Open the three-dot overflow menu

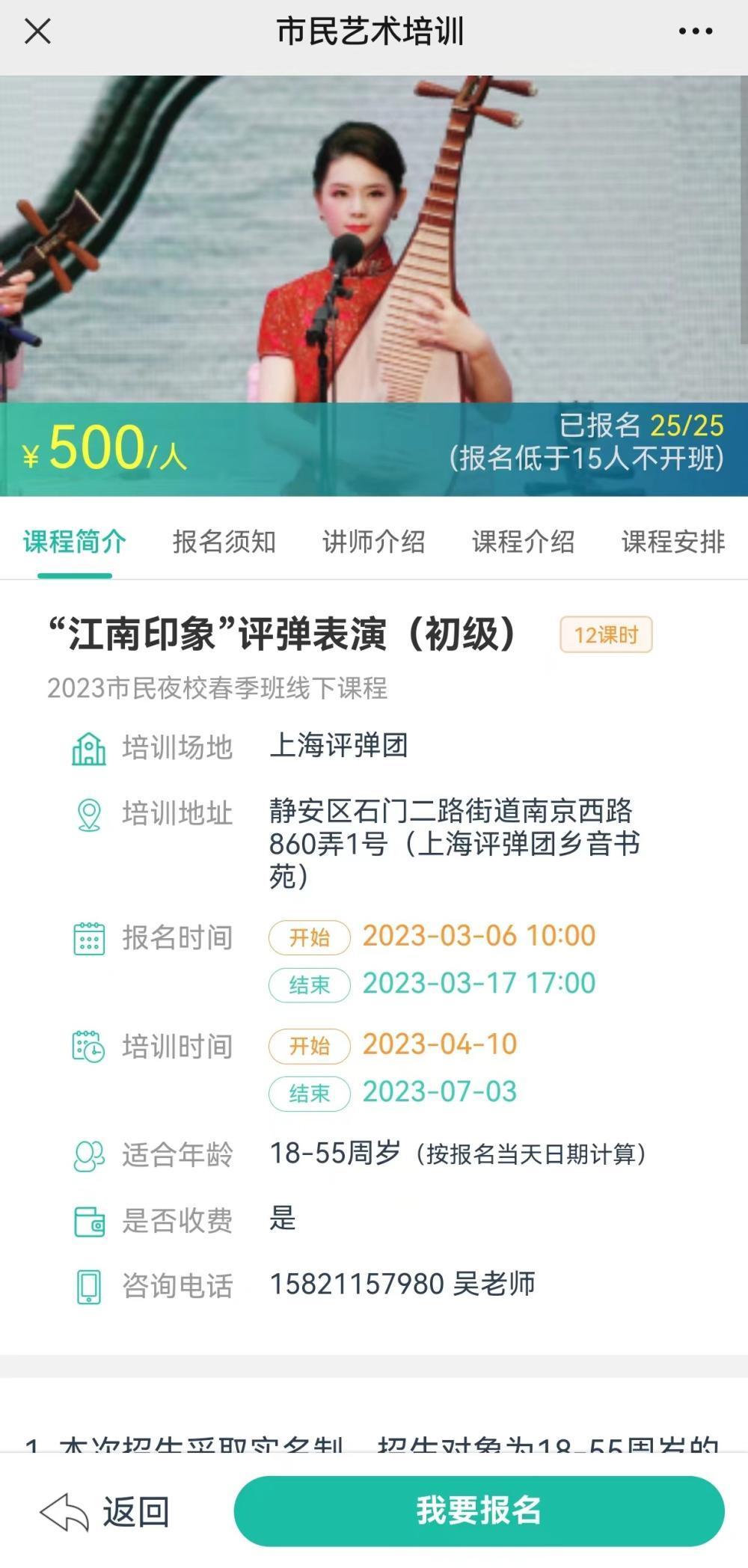pos(696,31)
